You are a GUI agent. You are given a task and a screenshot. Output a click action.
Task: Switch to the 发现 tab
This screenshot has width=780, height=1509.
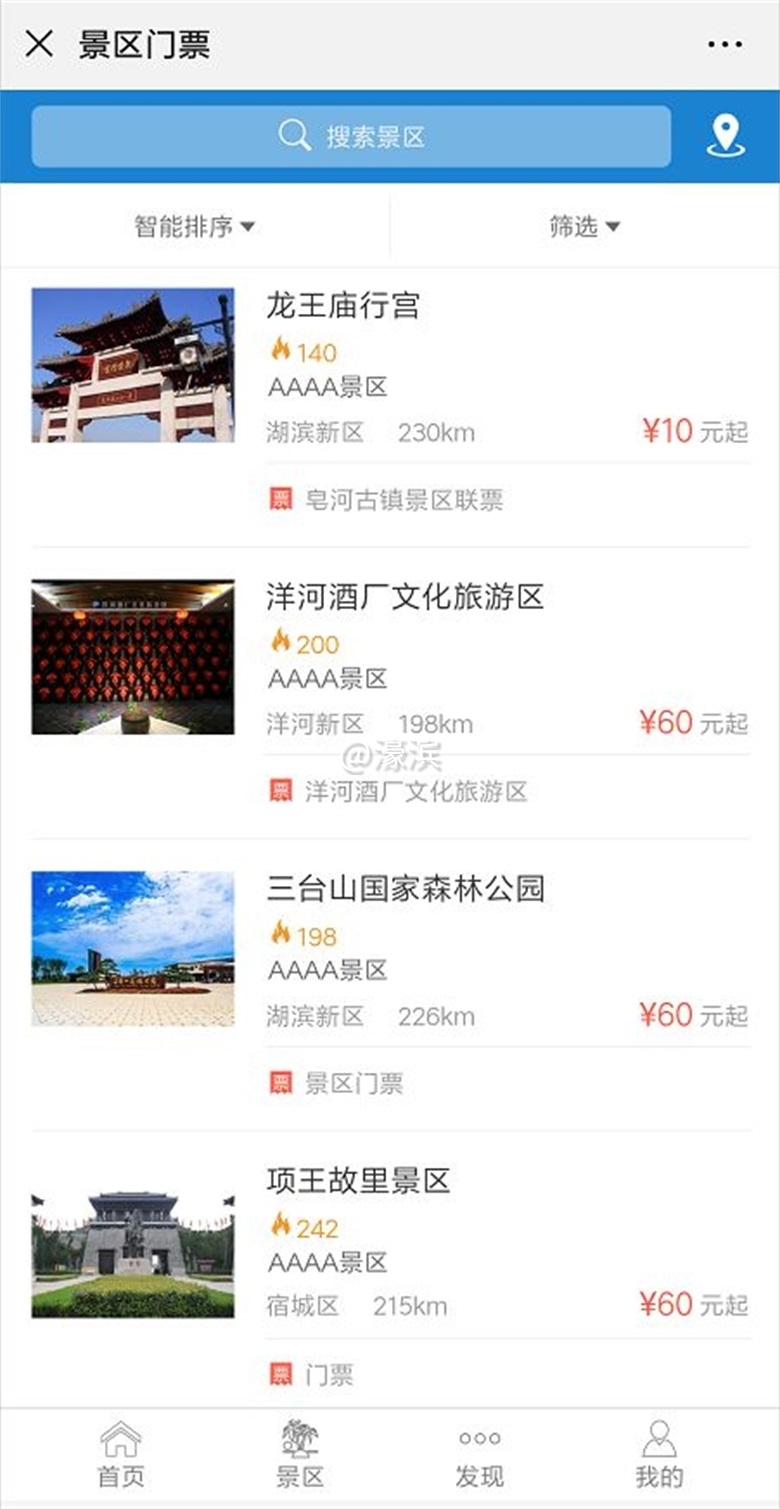point(480,1456)
